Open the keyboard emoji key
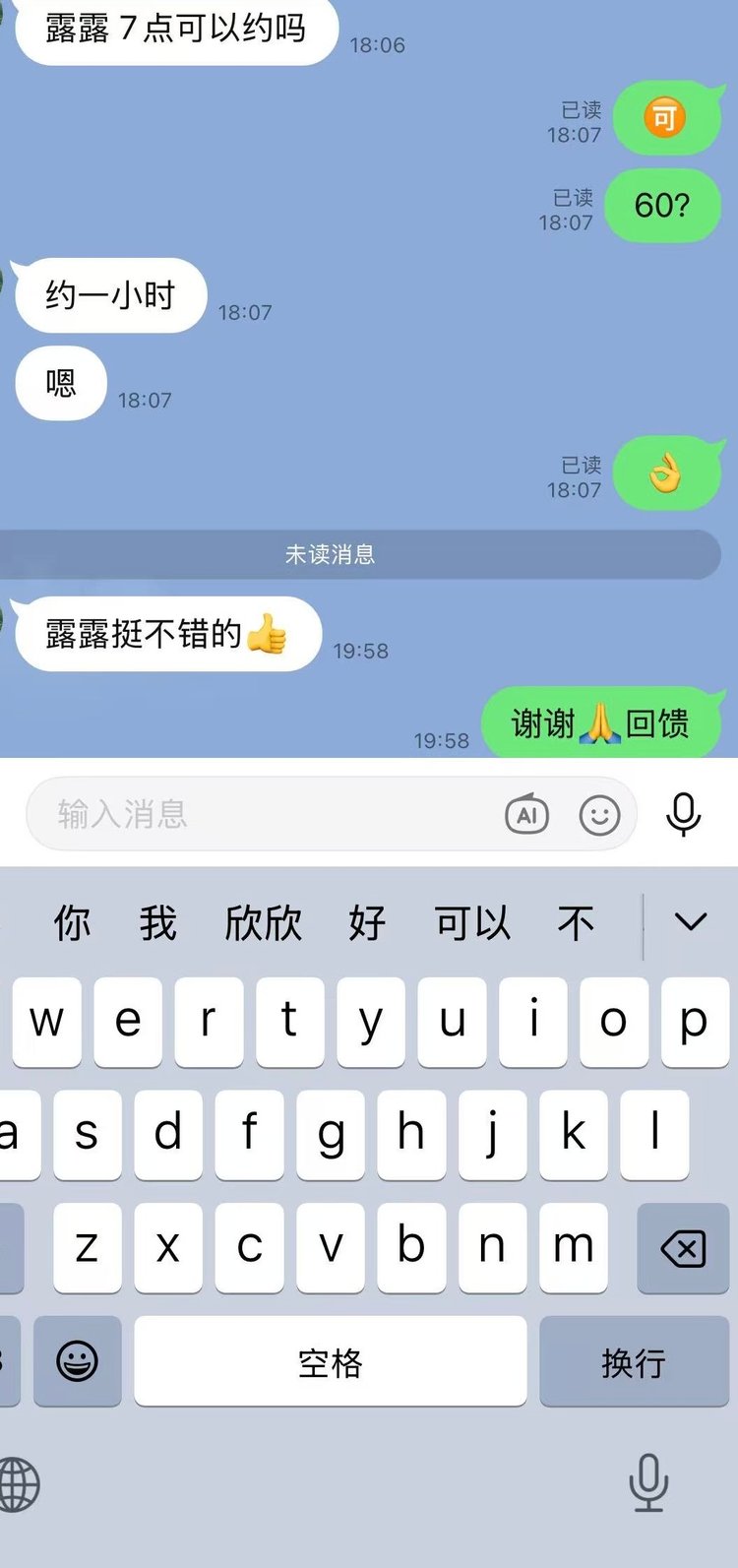Screen dimensions: 738x1568 pos(77,1362)
